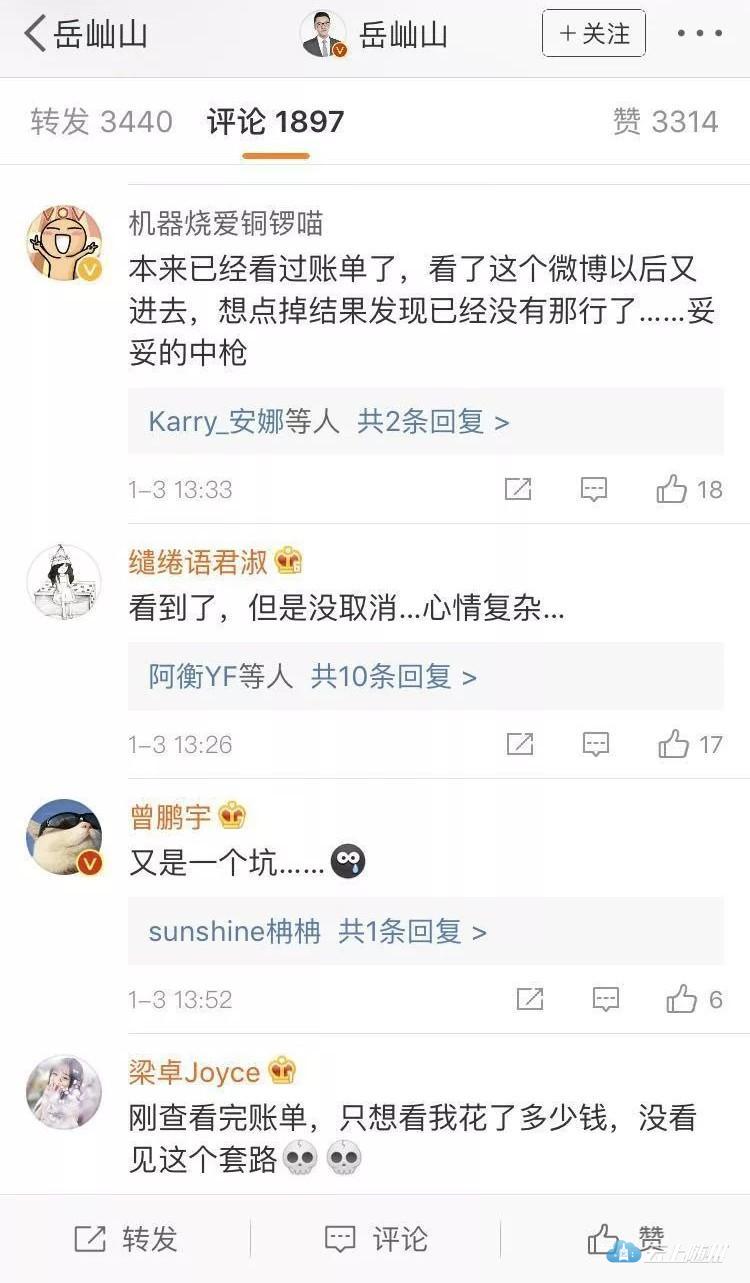Reply to 缱绻语君淑's comment
Image resolution: width=750 pixels, height=1283 pixels.
(x=596, y=744)
